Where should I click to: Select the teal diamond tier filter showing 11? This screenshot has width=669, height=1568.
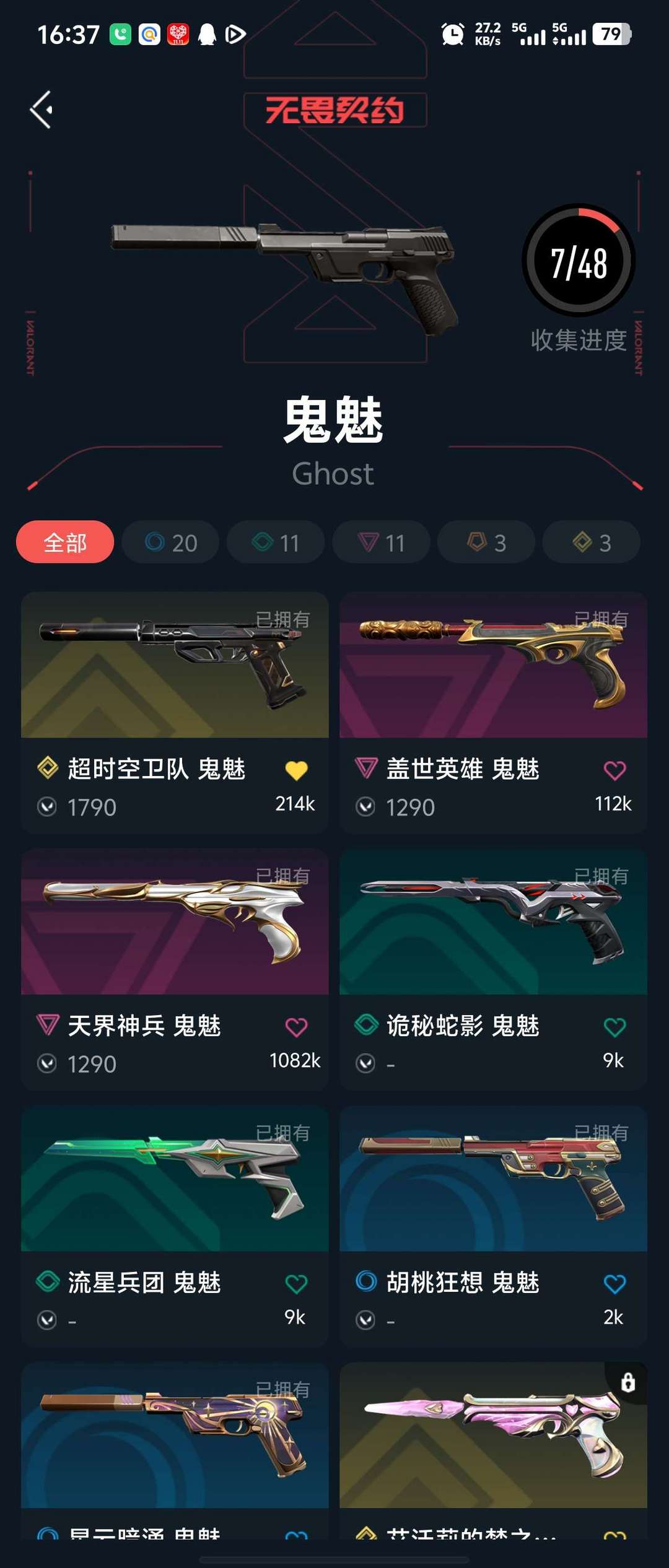(276, 542)
